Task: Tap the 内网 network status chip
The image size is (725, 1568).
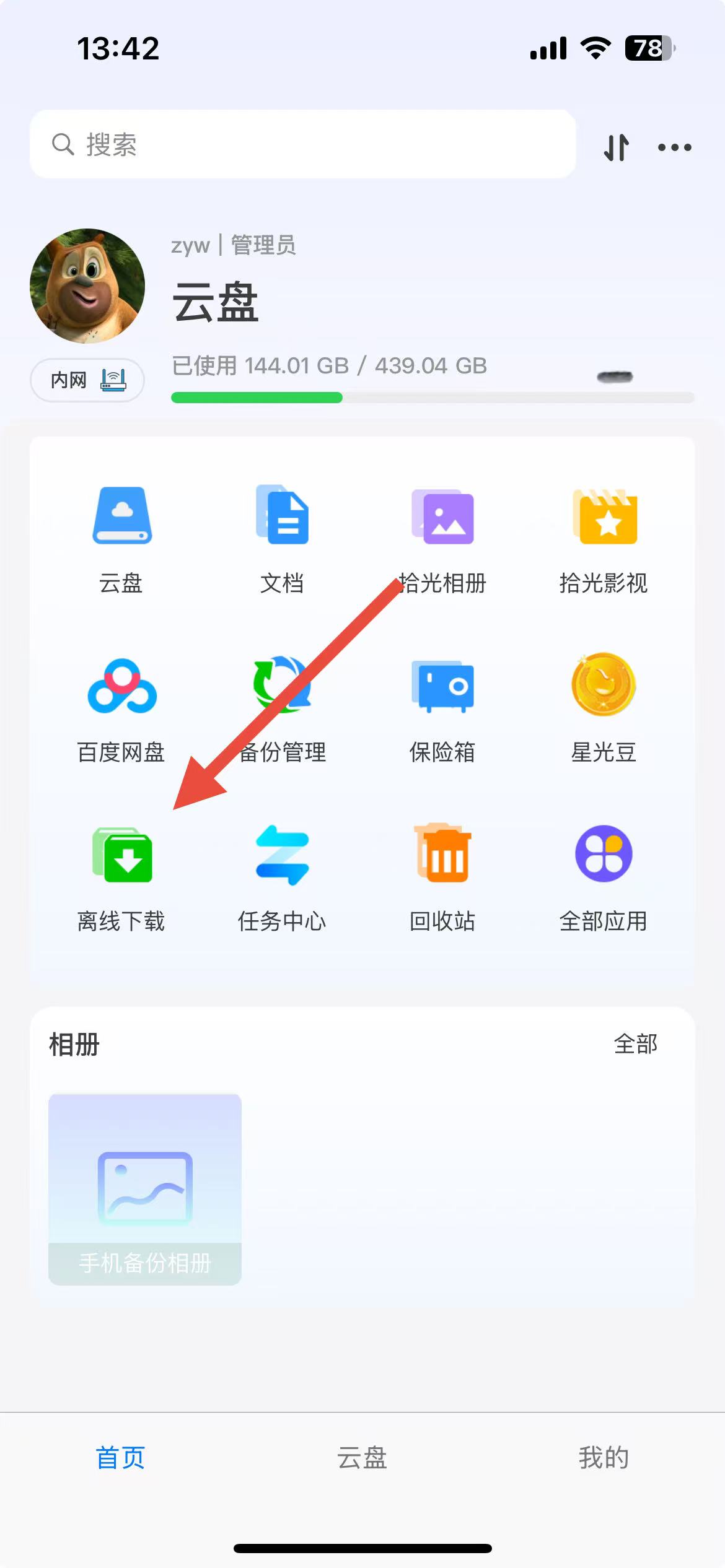Action: (87, 380)
